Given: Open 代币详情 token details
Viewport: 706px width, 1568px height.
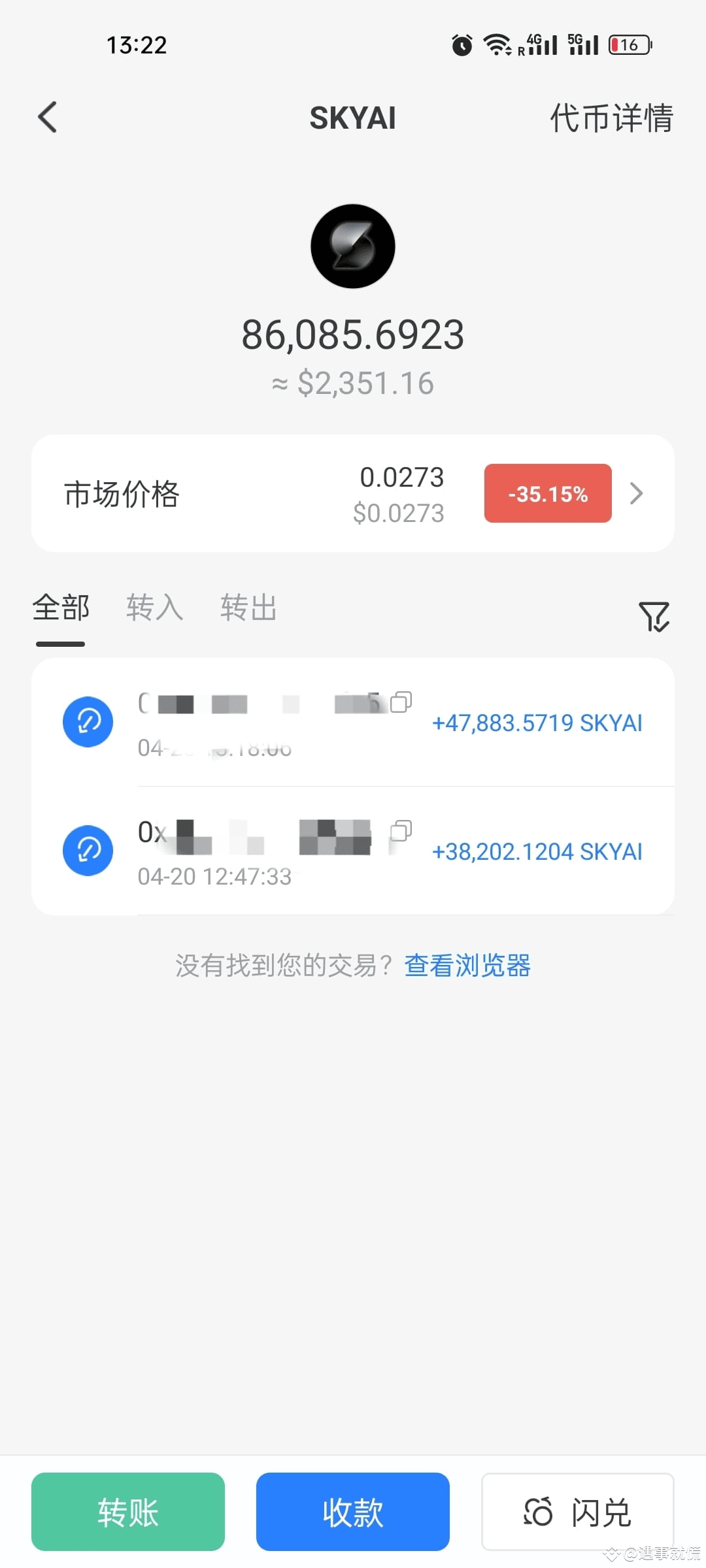Looking at the screenshot, I should pos(611,118).
